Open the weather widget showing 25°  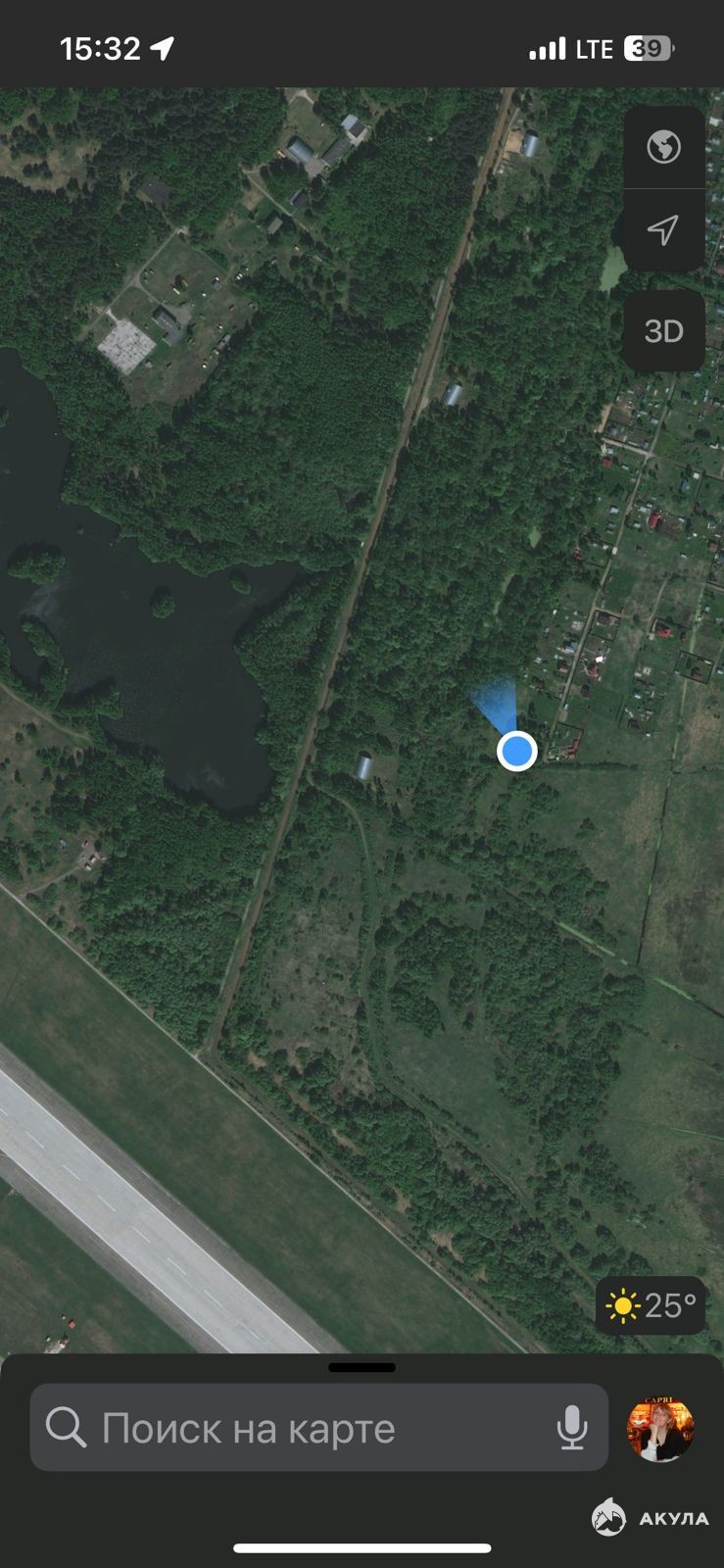click(x=651, y=1305)
